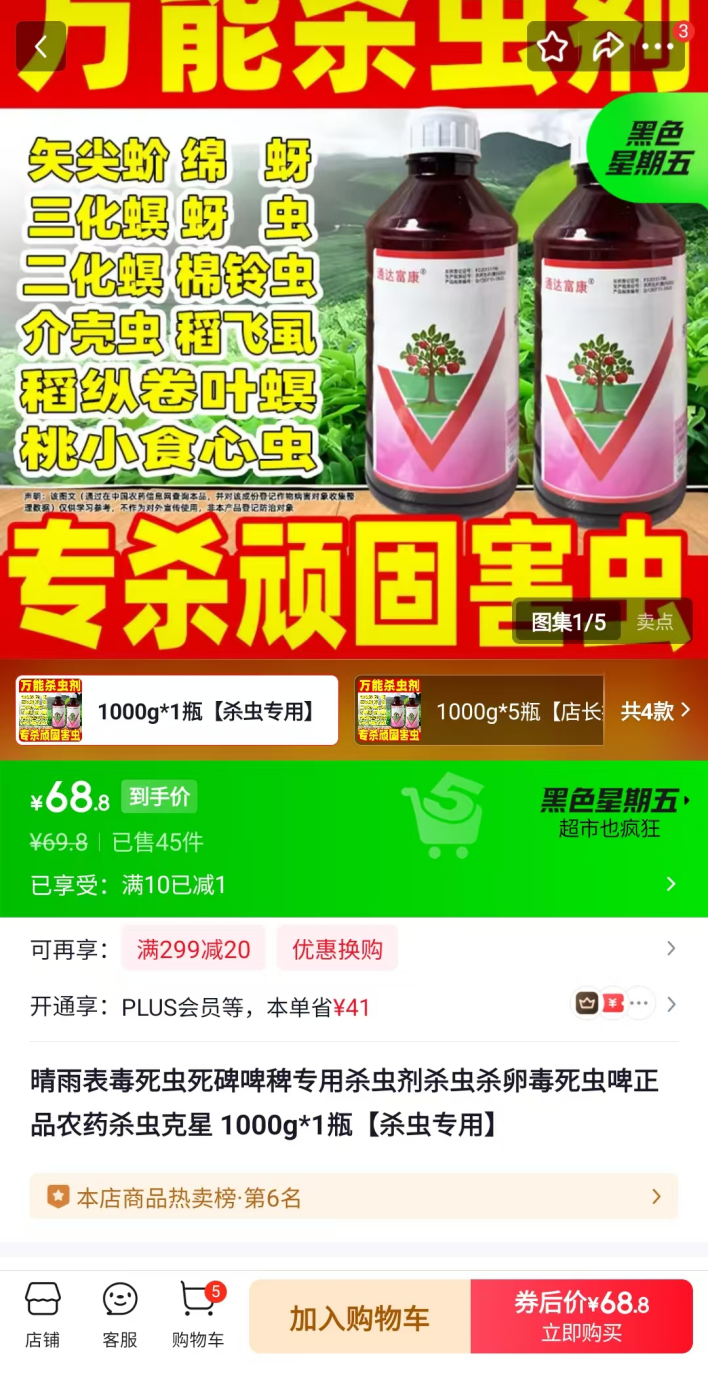708x1381 pixels.
Task: Tap the 满299减20 coupon chip
Action: click(x=193, y=949)
